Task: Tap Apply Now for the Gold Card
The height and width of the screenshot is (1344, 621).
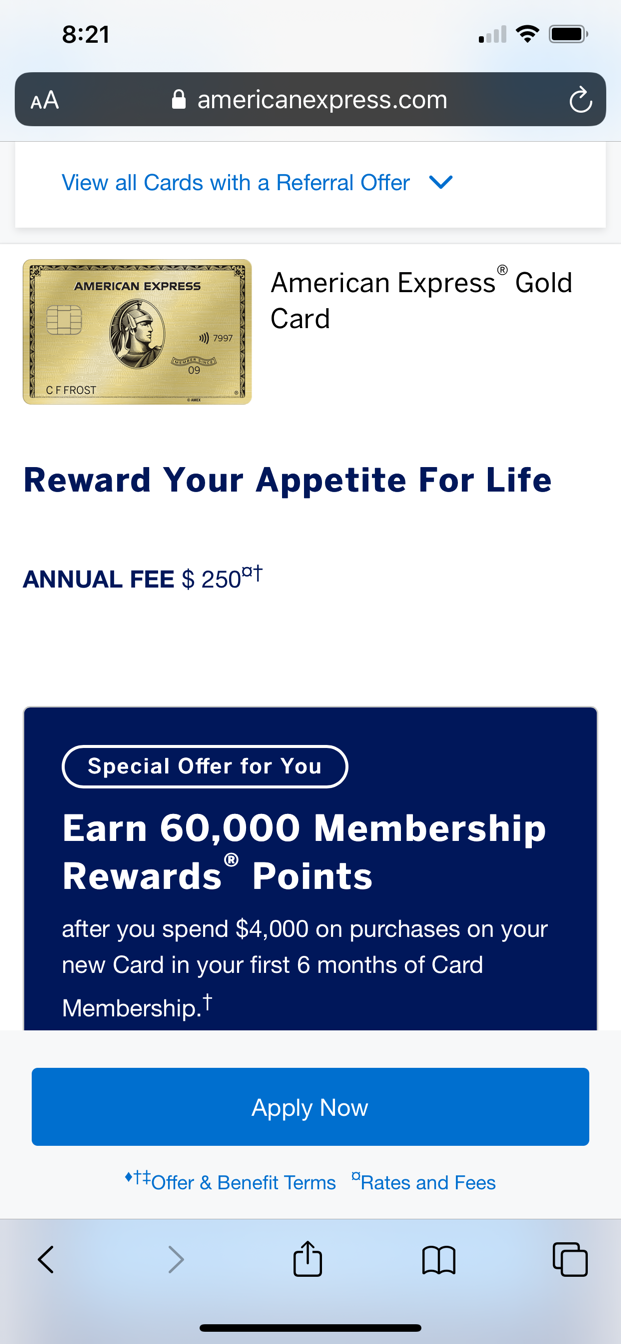Action: pyautogui.click(x=310, y=1107)
